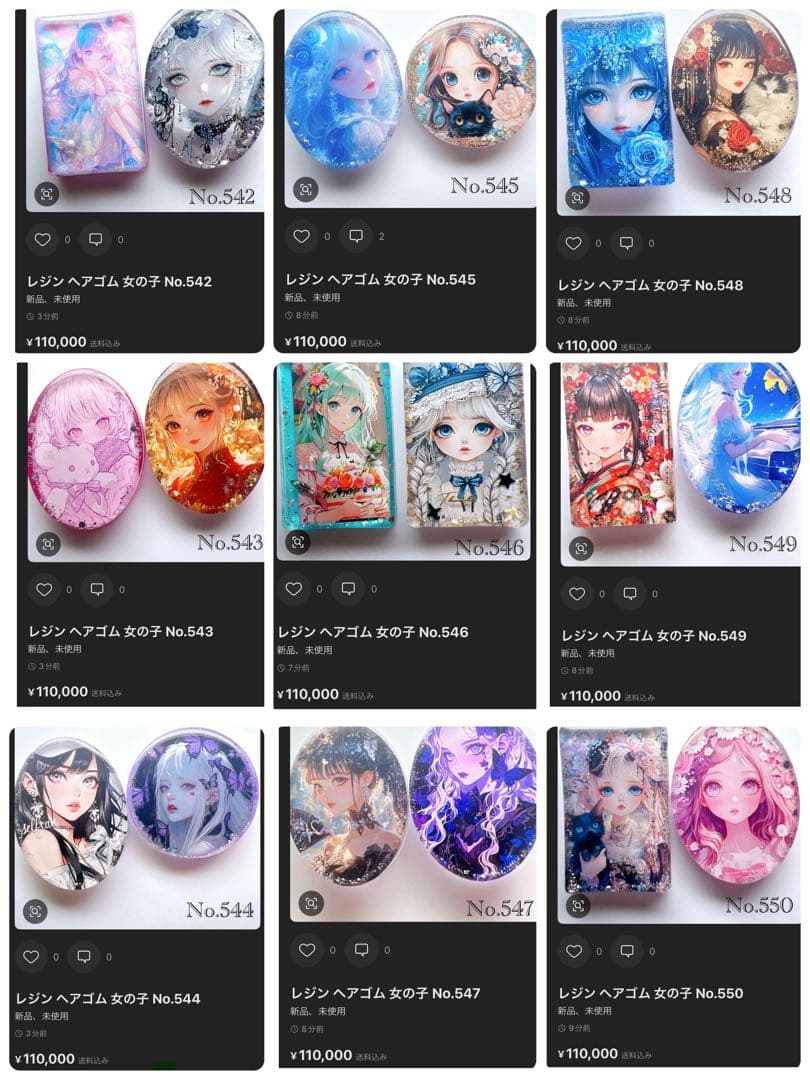Click the comment icon on listing No.543

[x=98, y=590]
